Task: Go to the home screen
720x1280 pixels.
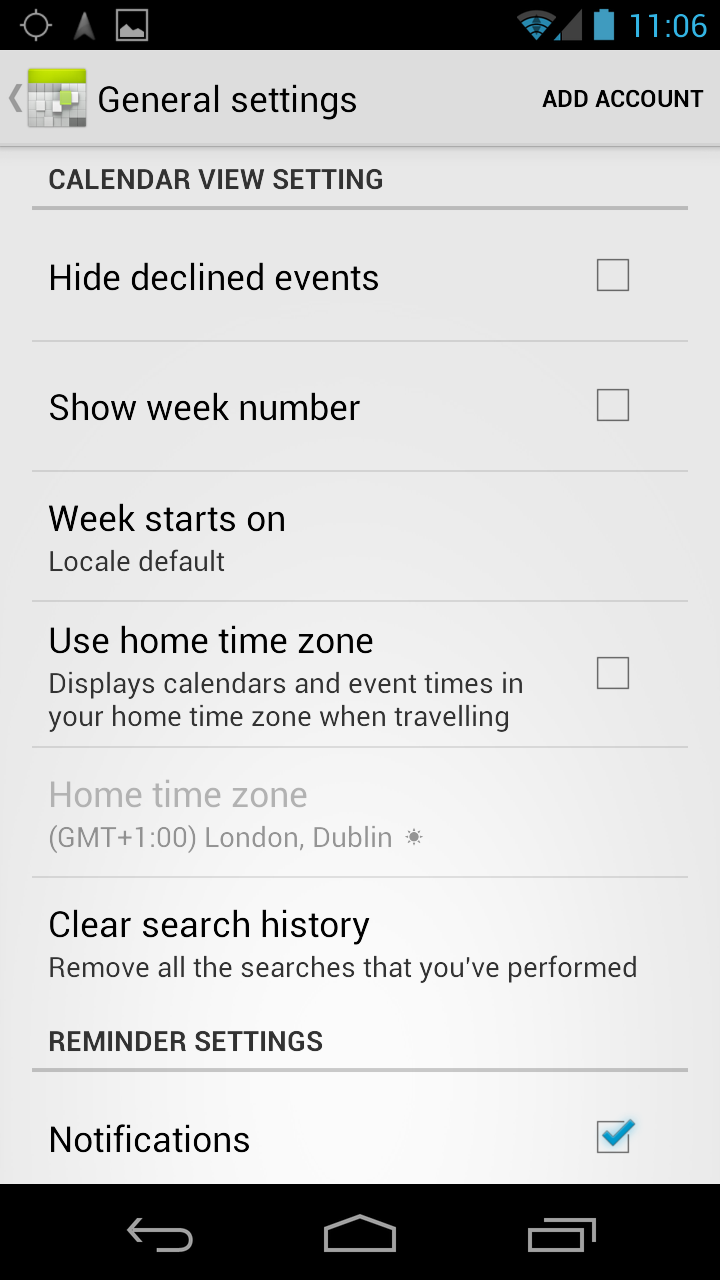Action: [360, 1234]
